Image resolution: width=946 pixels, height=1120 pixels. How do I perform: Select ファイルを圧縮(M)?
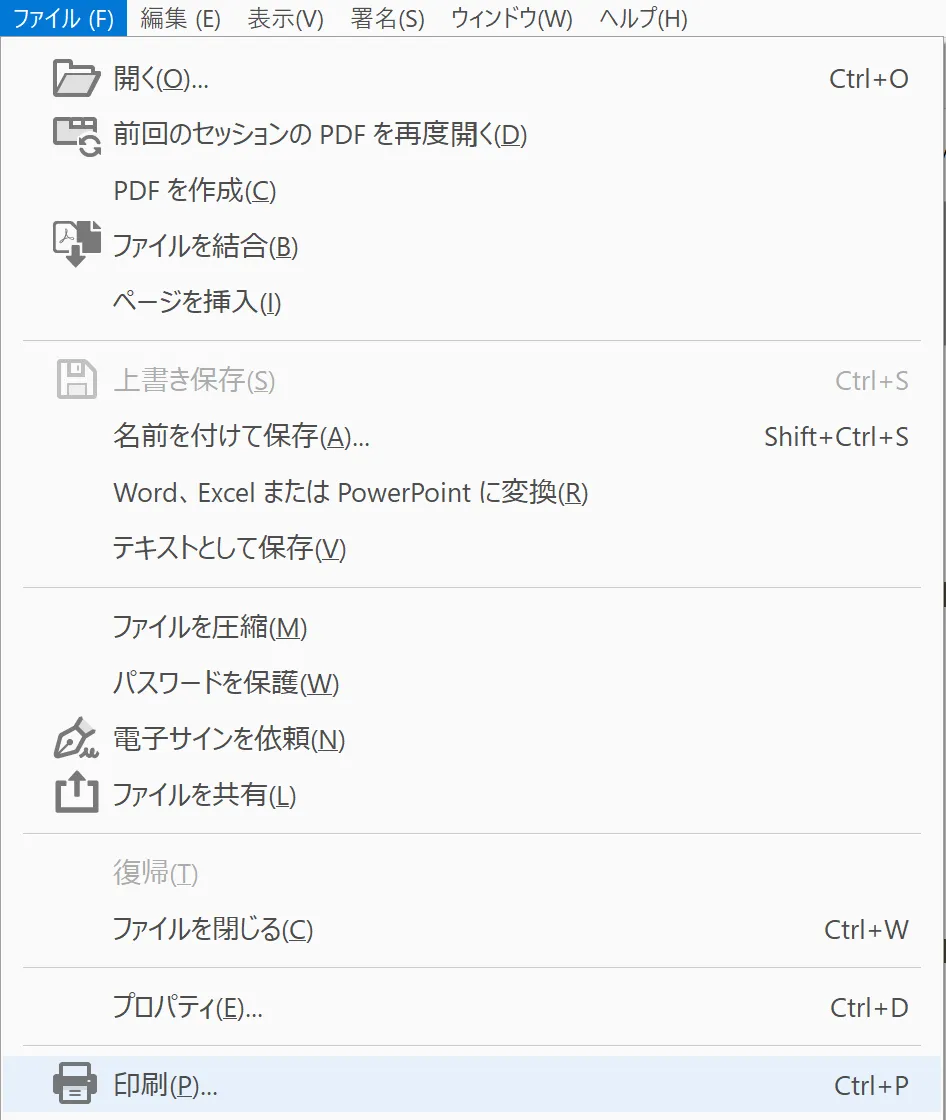pos(472,627)
